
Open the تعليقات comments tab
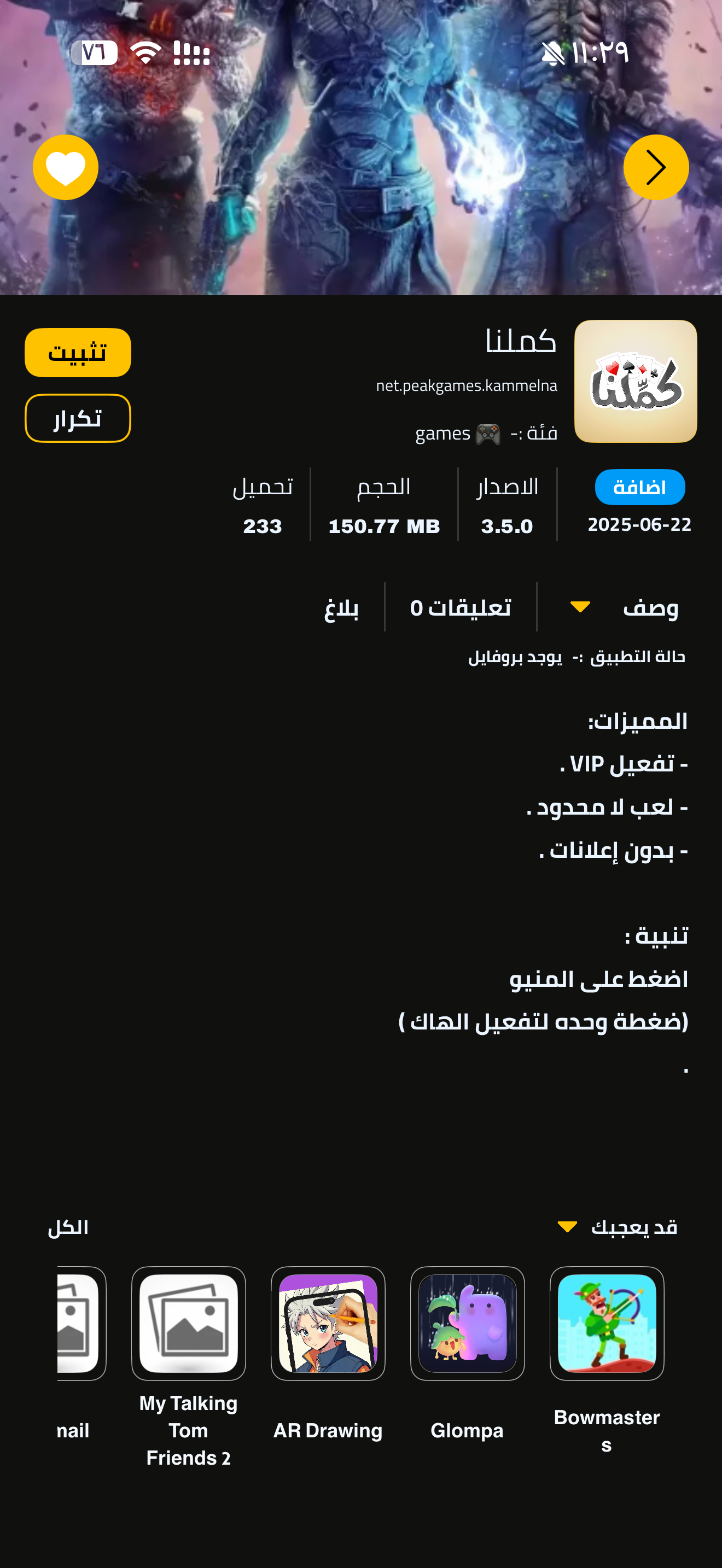[x=460, y=607]
